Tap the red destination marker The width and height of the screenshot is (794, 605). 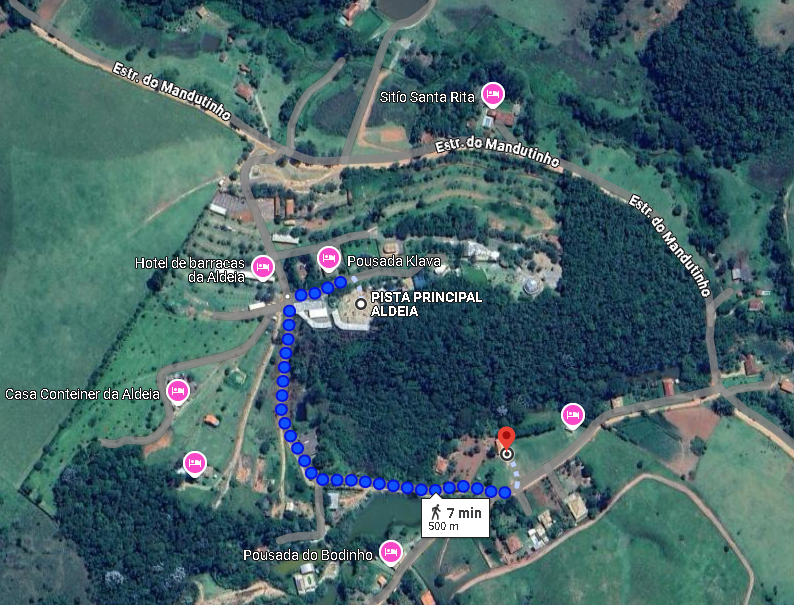(x=506, y=439)
